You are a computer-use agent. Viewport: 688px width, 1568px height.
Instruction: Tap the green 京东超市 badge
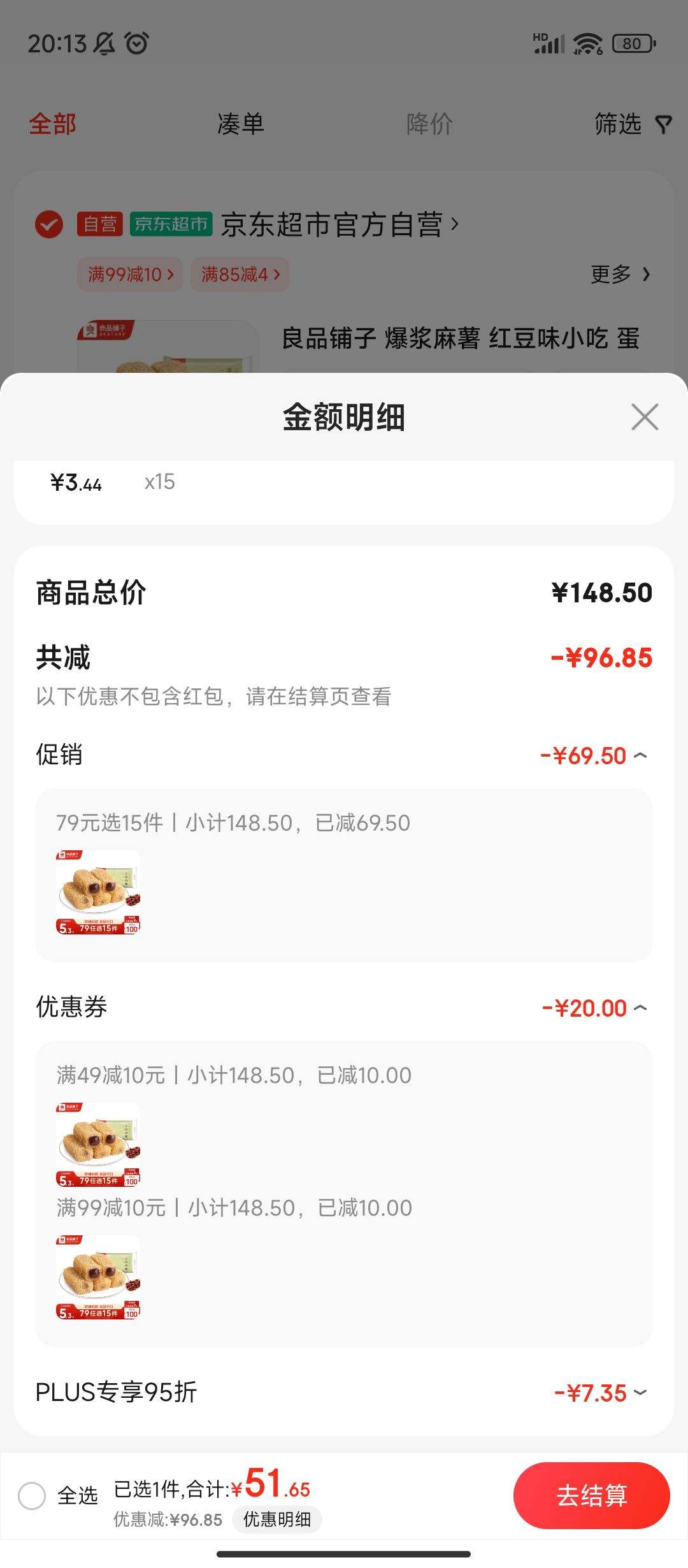click(x=169, y=224)
